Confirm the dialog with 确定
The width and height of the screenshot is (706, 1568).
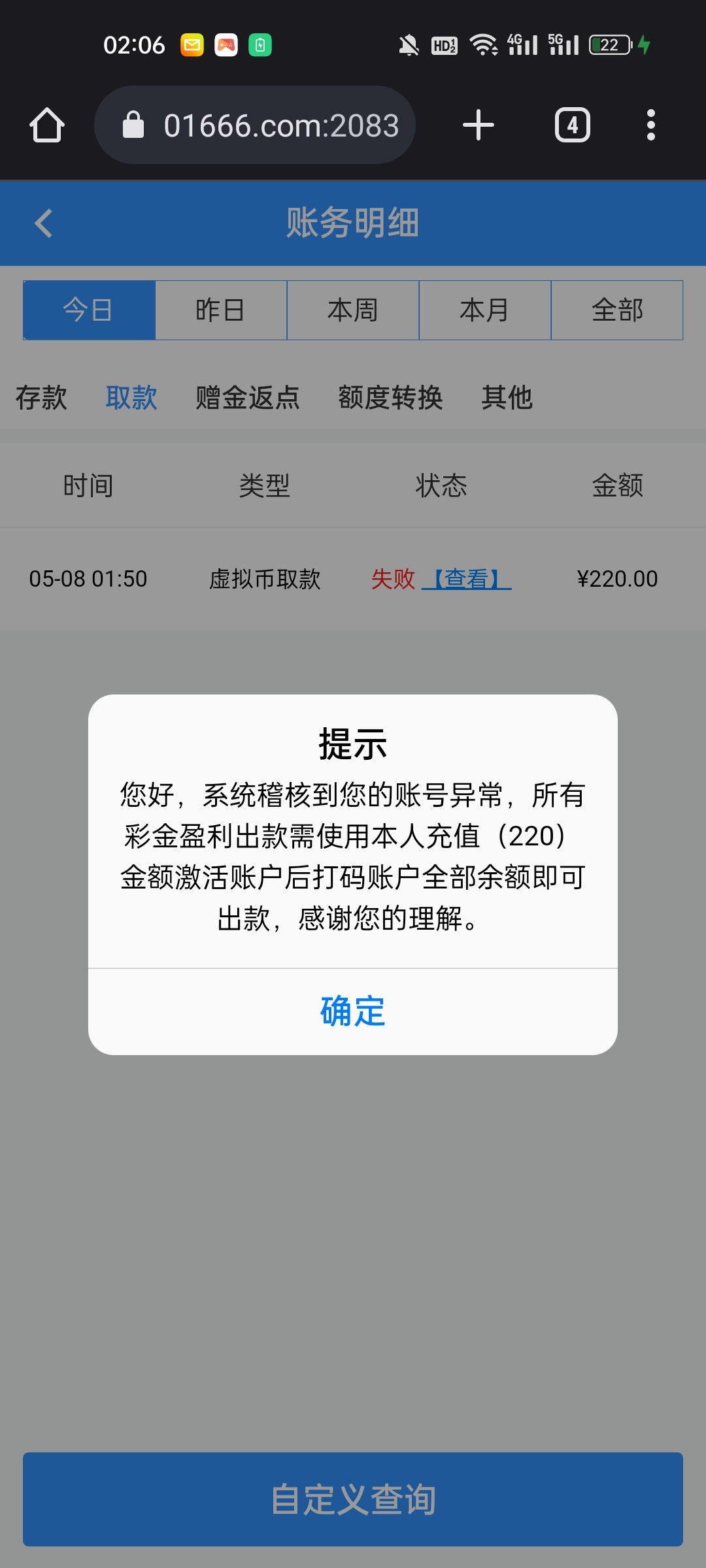(x=353, y=1011)
